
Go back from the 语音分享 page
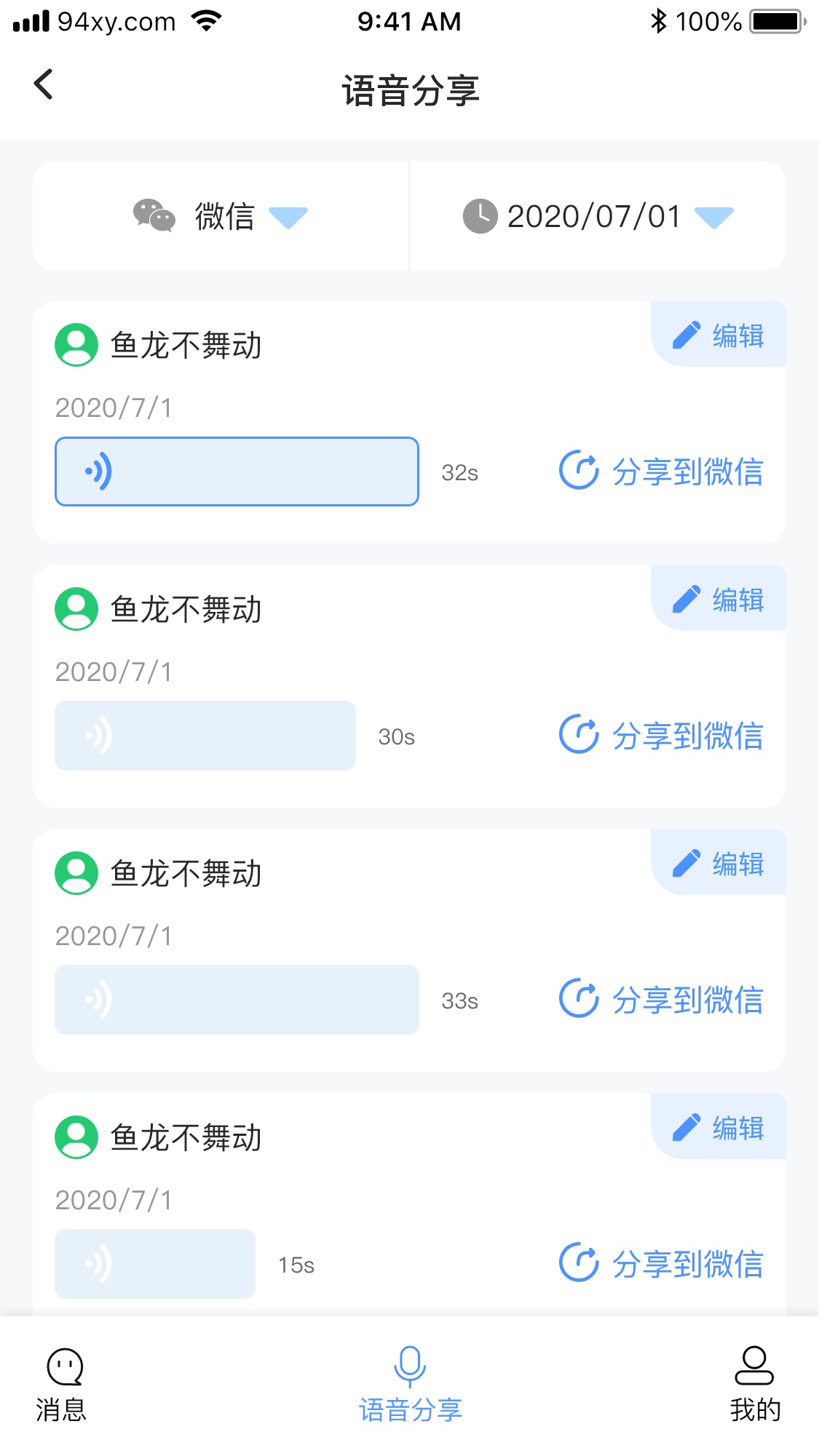tap(44, 84)
